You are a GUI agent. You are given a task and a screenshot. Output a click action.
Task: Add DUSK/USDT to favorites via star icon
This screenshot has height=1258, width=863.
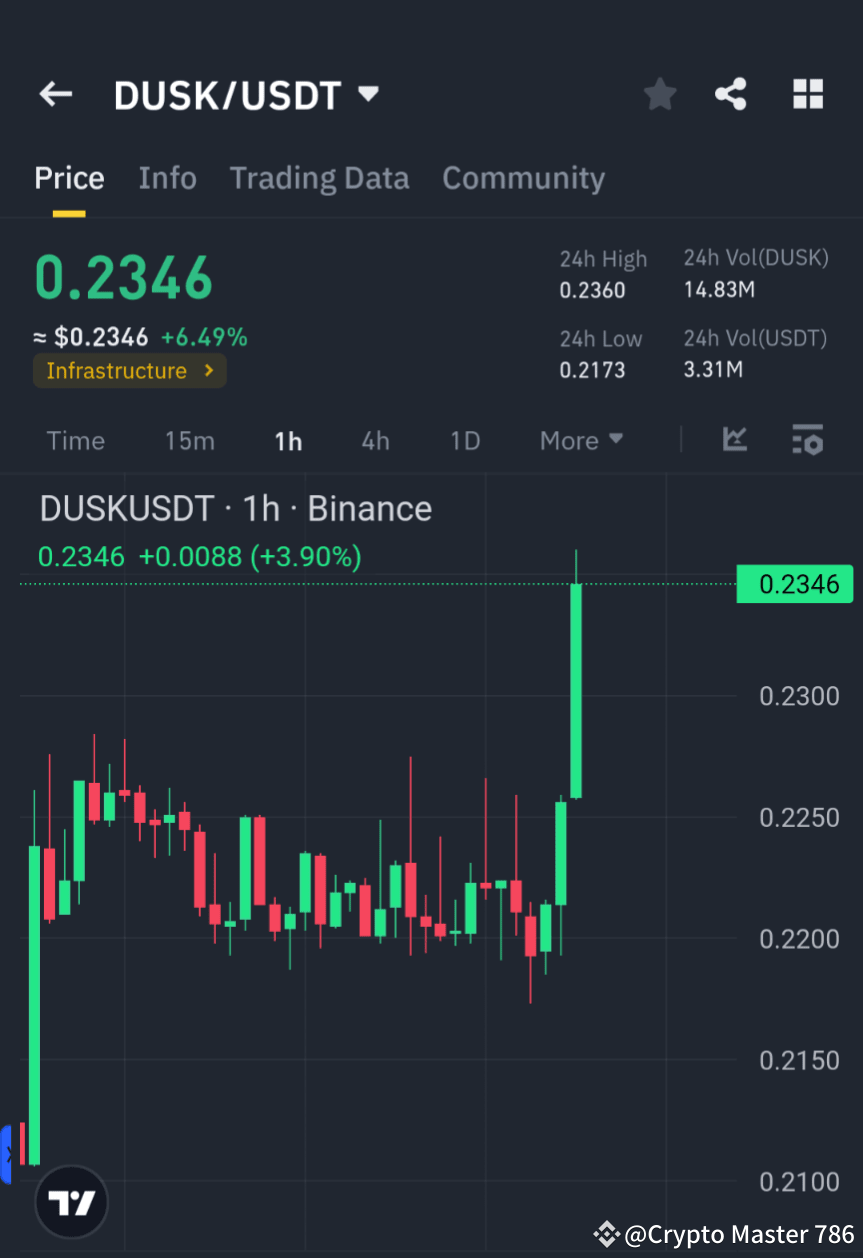coord(659,93)
